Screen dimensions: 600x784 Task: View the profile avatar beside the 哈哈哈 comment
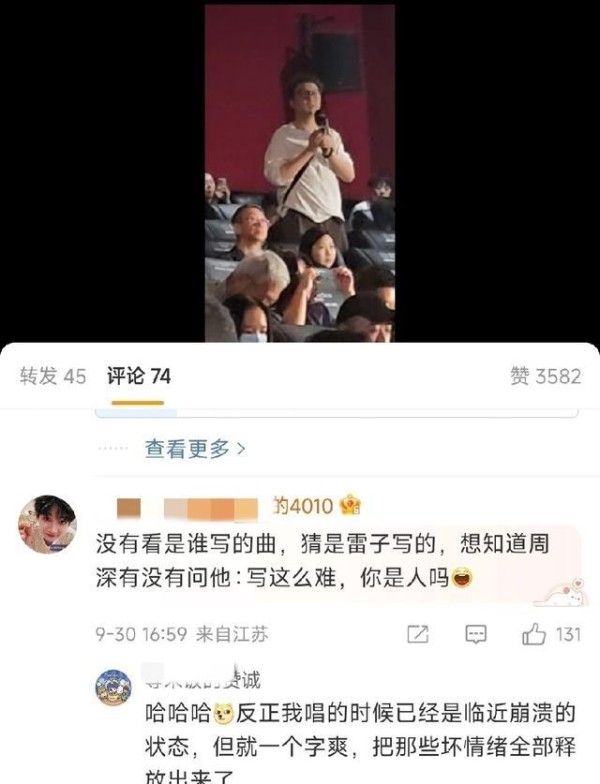coord(113,689)
